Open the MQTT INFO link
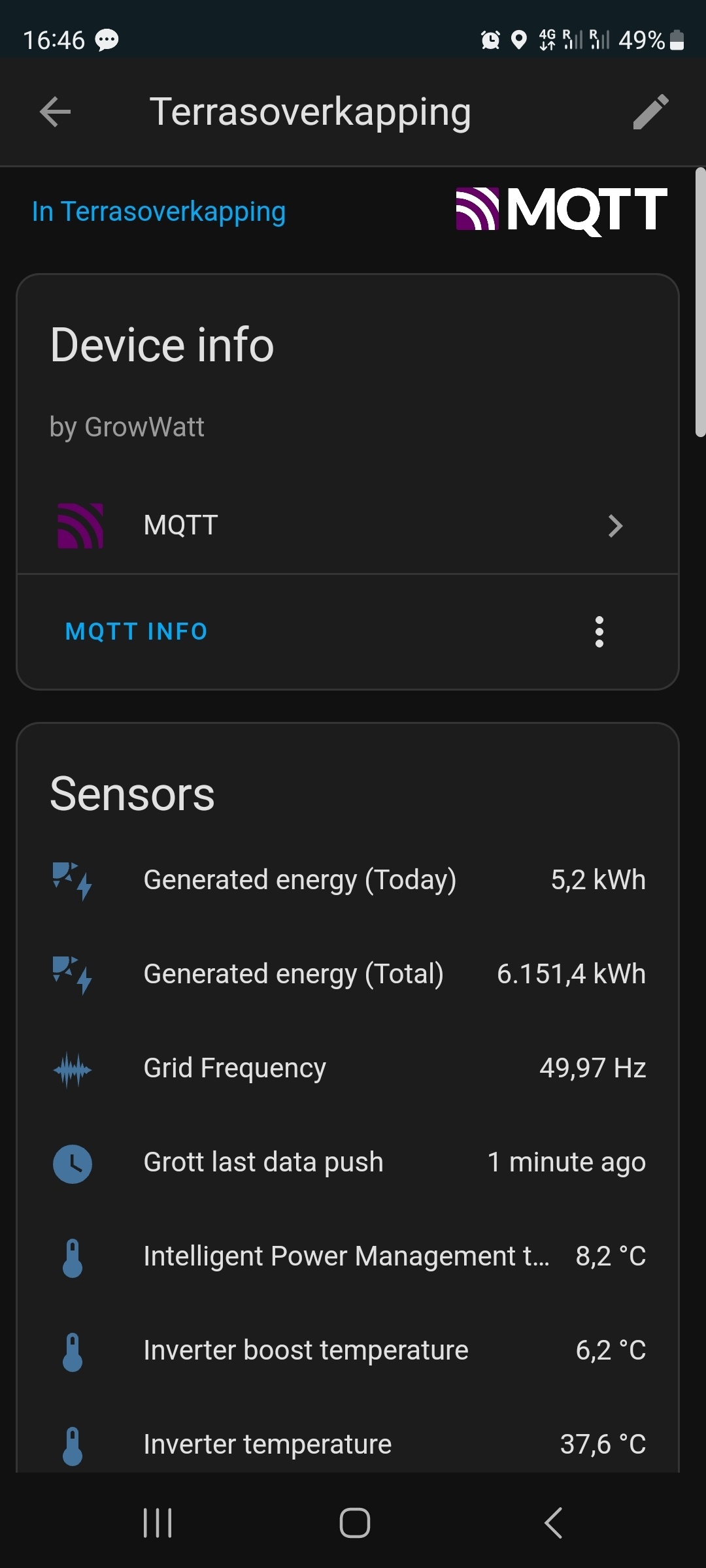 pyautogui.click(x=135, y=631)
